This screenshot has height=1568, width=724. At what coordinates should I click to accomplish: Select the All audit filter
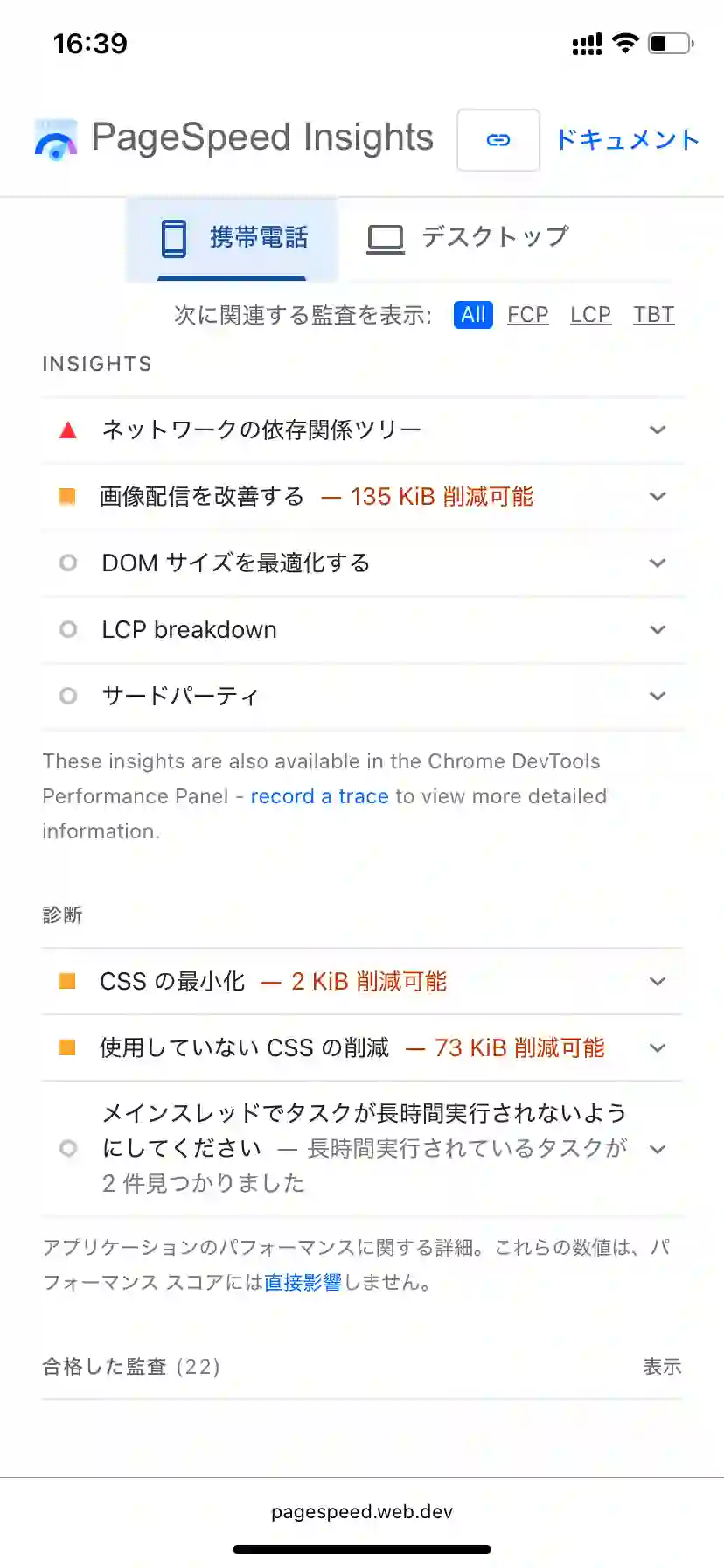click(x=473, y=315)
